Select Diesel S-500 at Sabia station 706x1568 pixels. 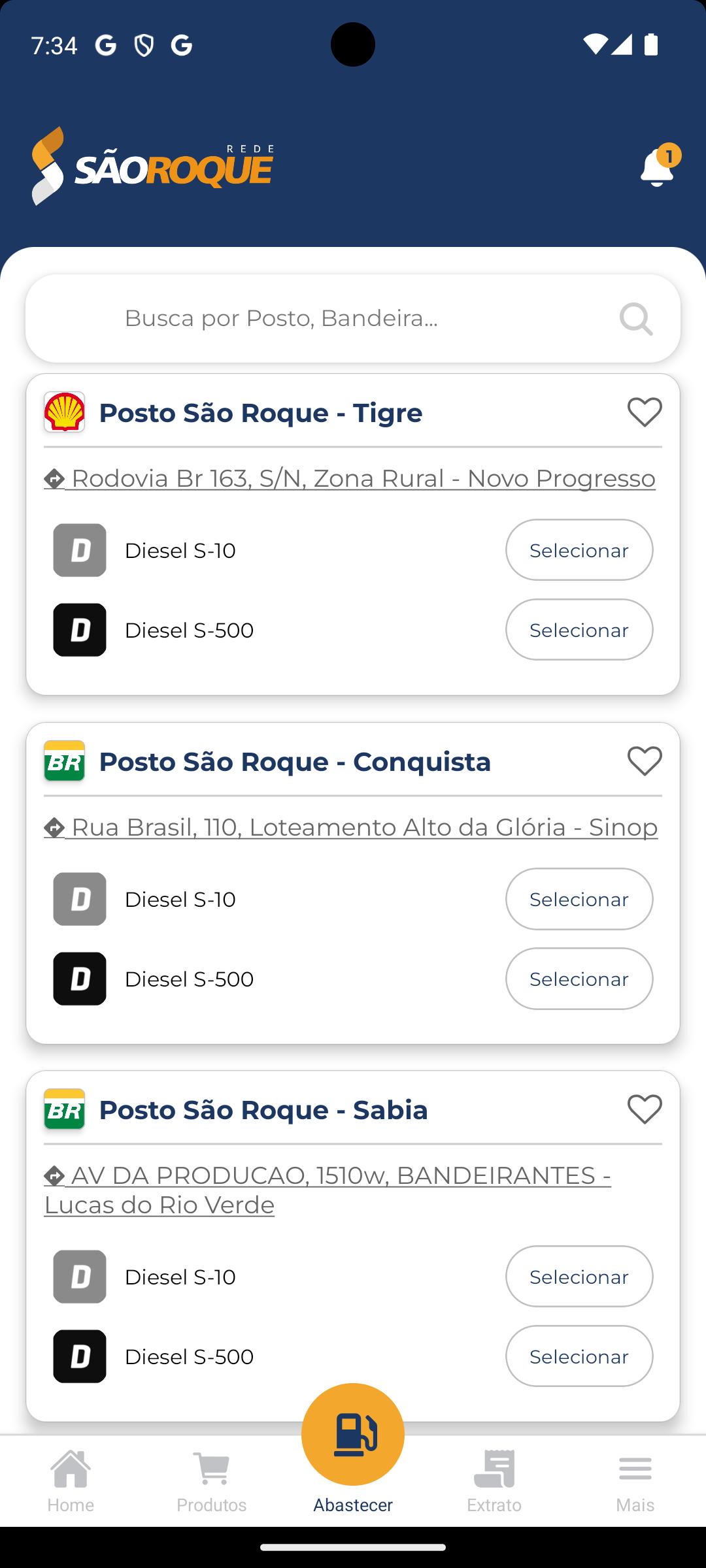579,1356
